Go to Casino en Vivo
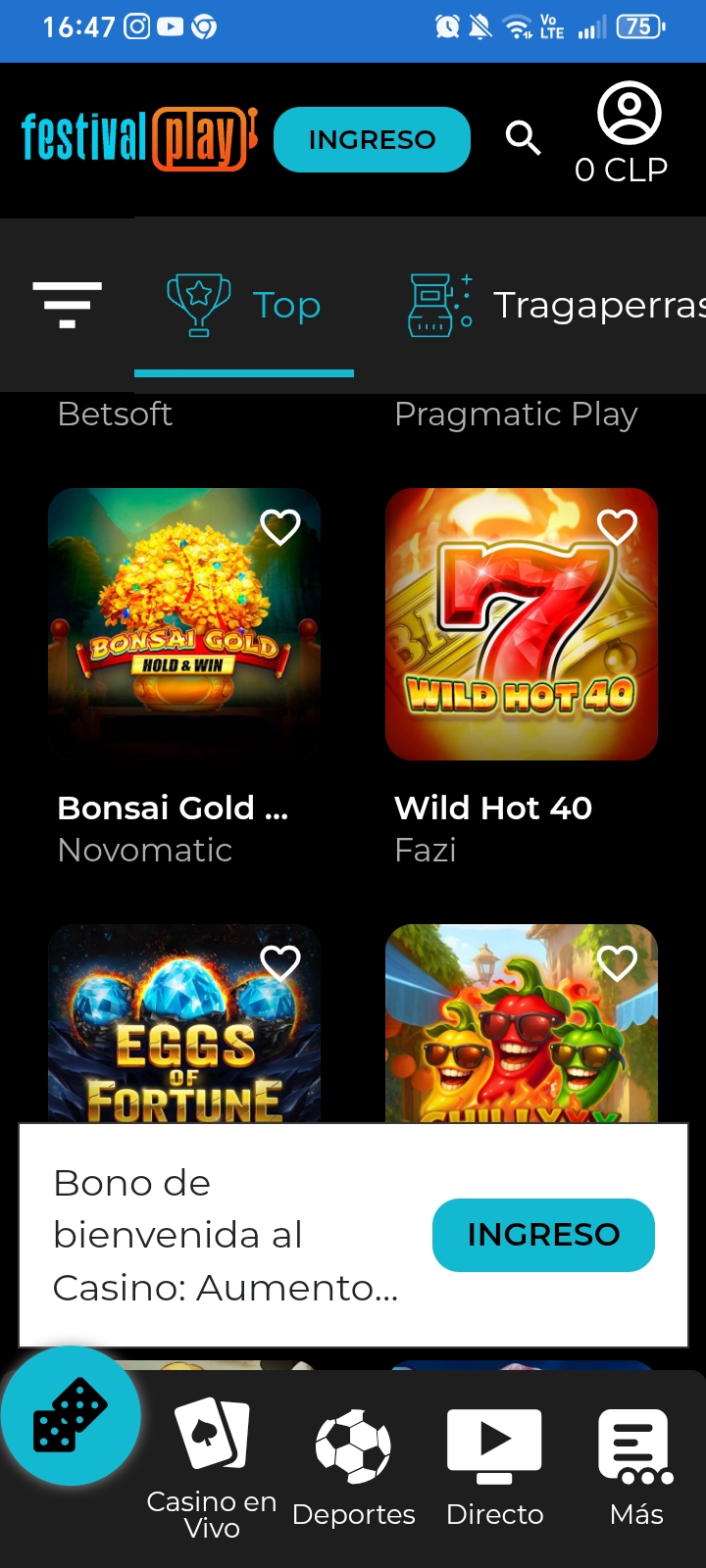 click(x=212, y=1468)
